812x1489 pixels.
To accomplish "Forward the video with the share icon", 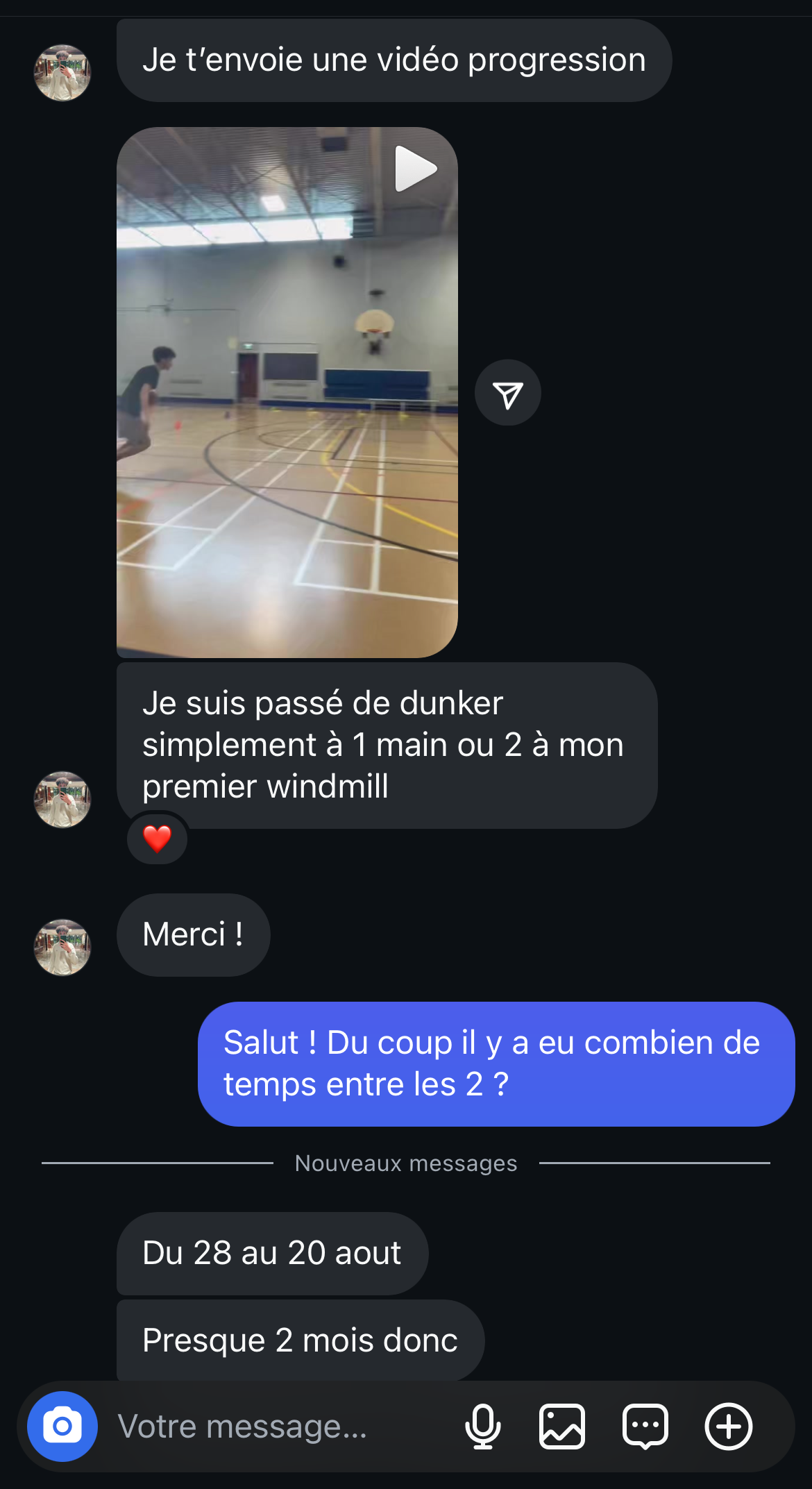I will 507,393.
